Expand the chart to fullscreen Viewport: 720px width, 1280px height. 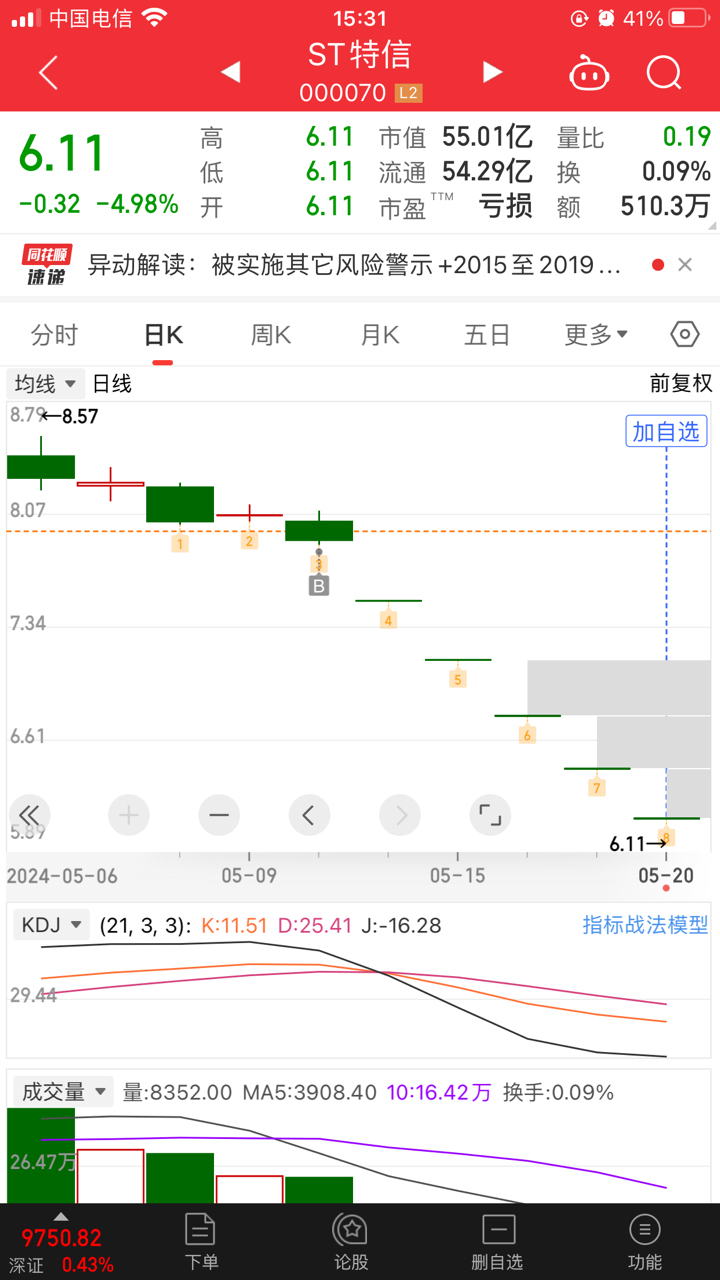(490, 815)
